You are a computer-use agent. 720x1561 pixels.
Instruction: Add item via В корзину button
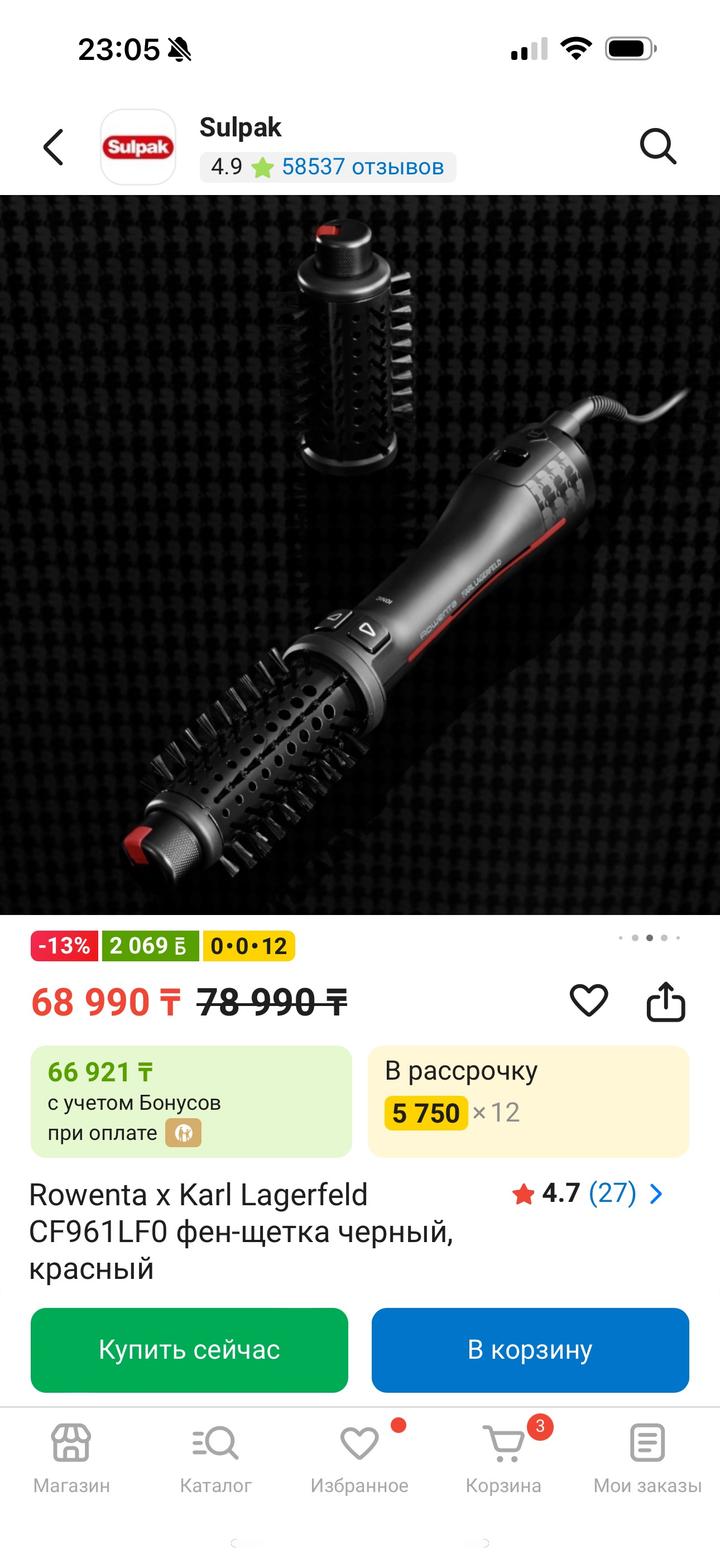pos(530,1350)
